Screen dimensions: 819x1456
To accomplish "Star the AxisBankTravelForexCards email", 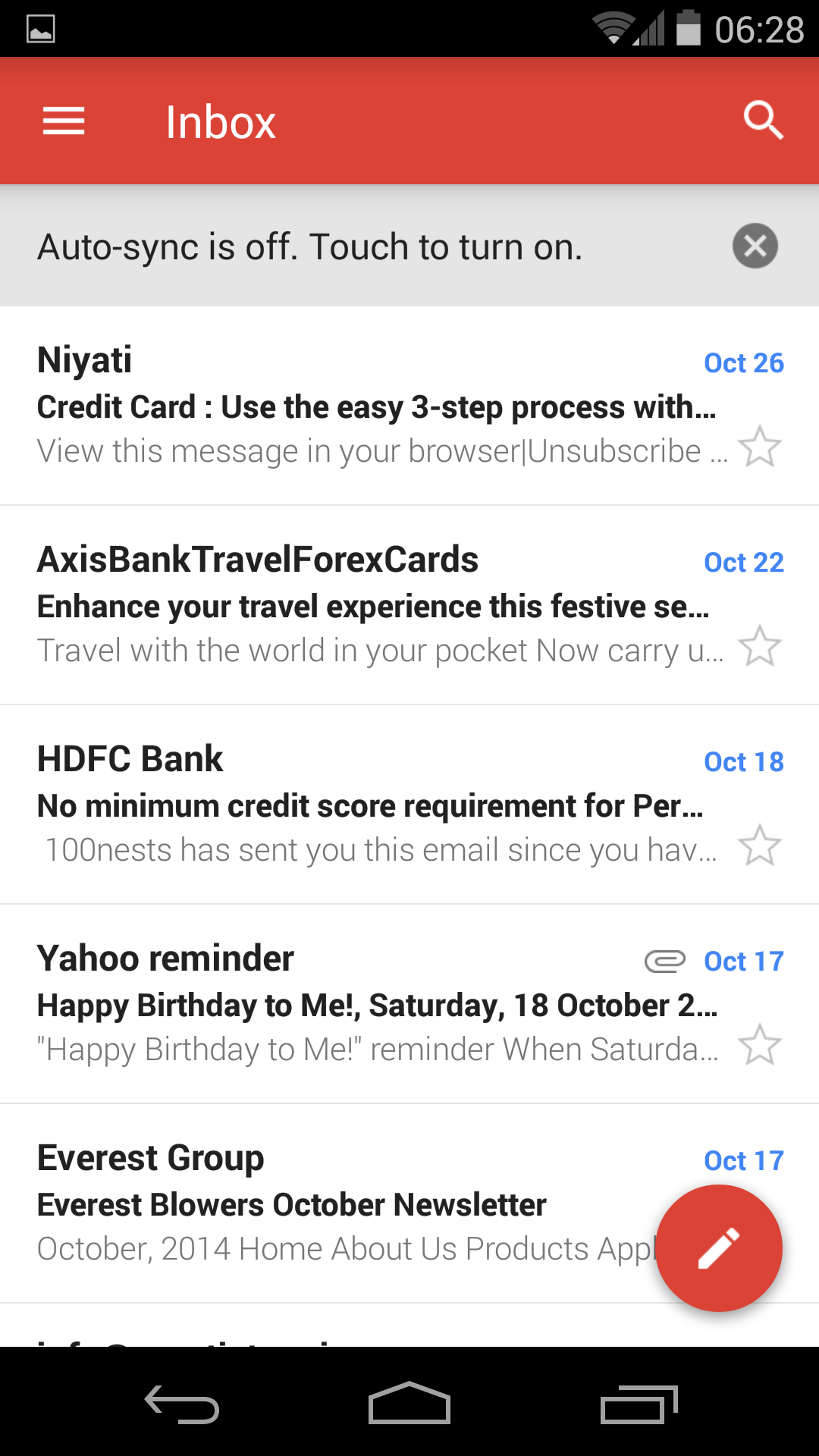I will pos(760,647).
